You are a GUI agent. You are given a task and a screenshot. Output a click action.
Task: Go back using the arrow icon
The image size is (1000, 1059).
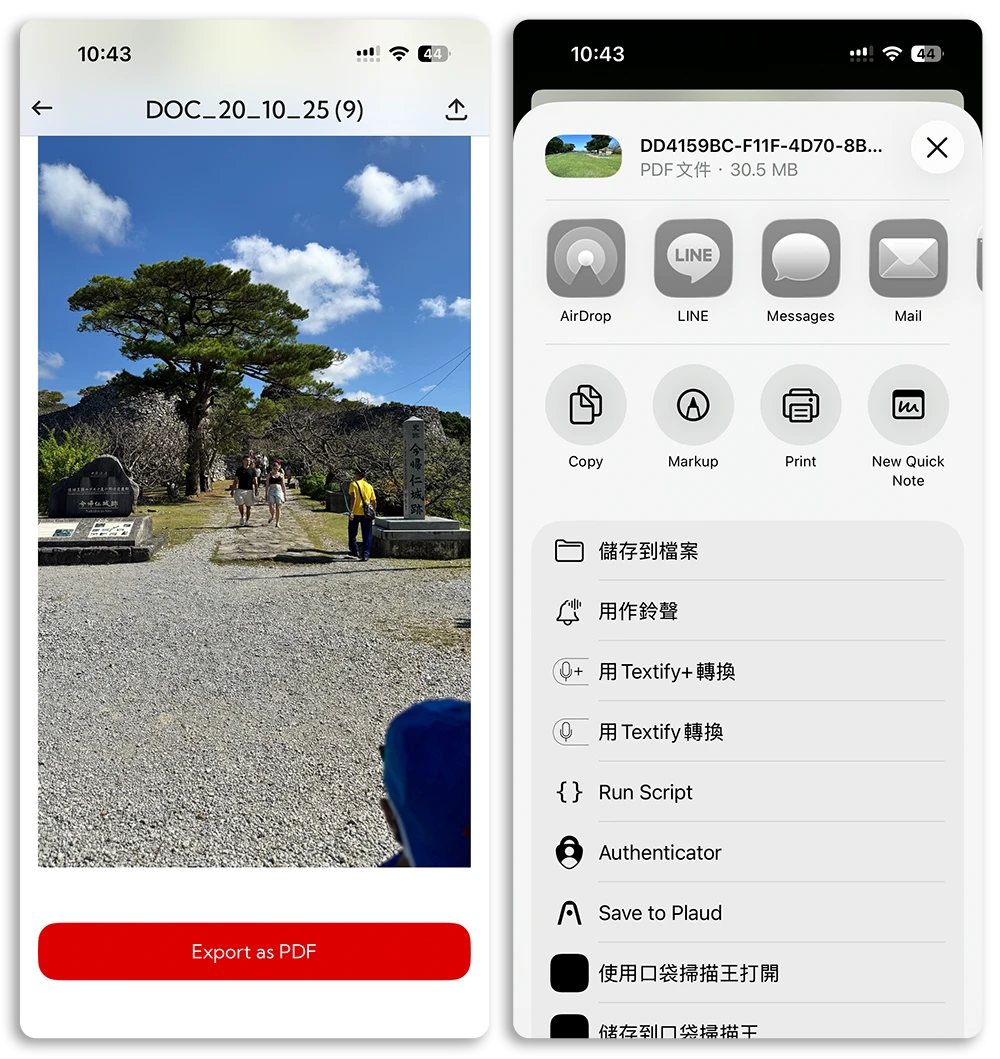[x=42, y=109]
